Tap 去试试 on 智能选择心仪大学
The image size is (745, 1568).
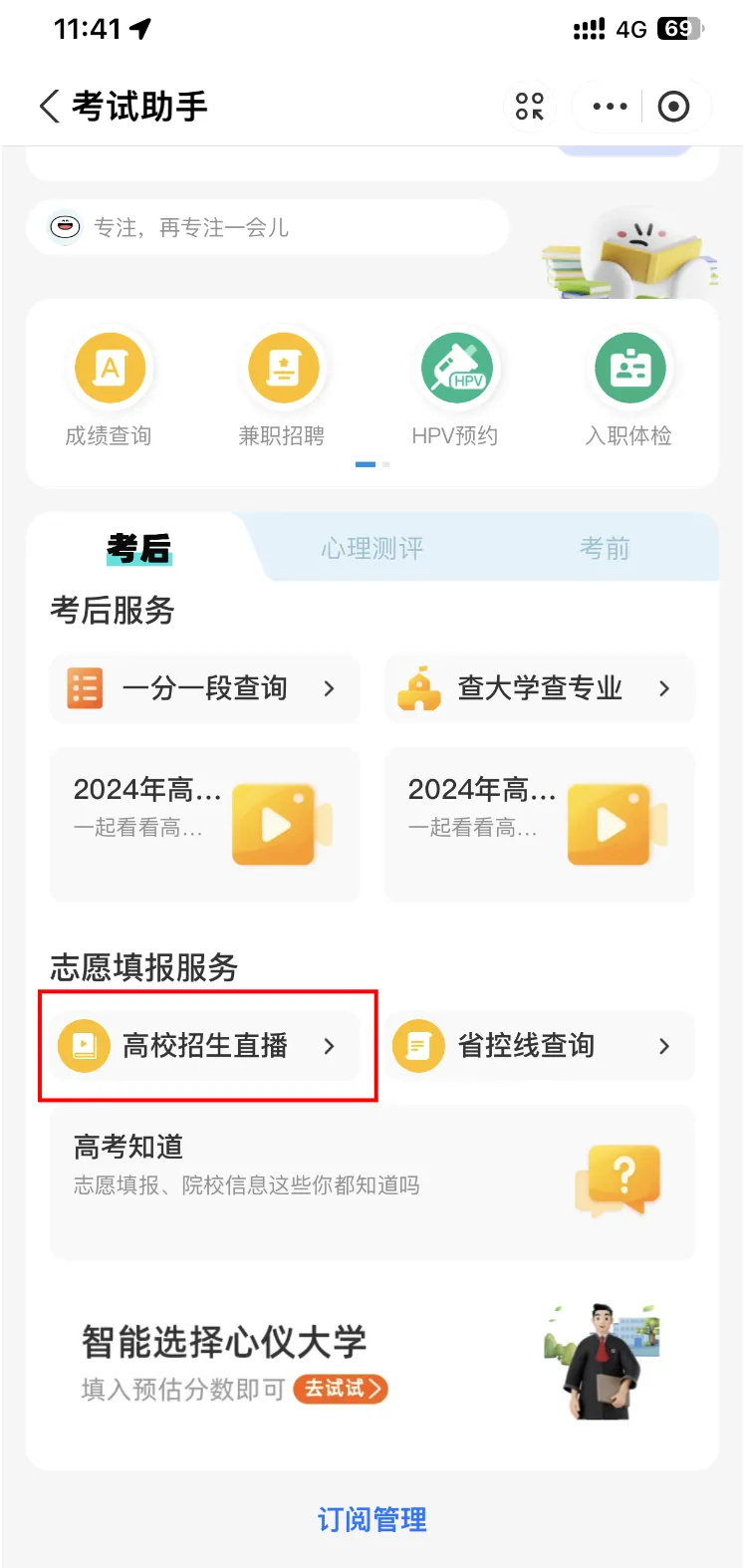pos(340,1389)
